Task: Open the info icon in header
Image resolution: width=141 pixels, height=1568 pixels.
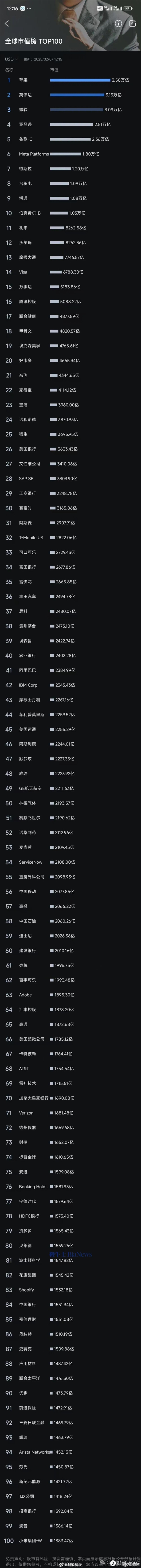Action: pos(118,24)
